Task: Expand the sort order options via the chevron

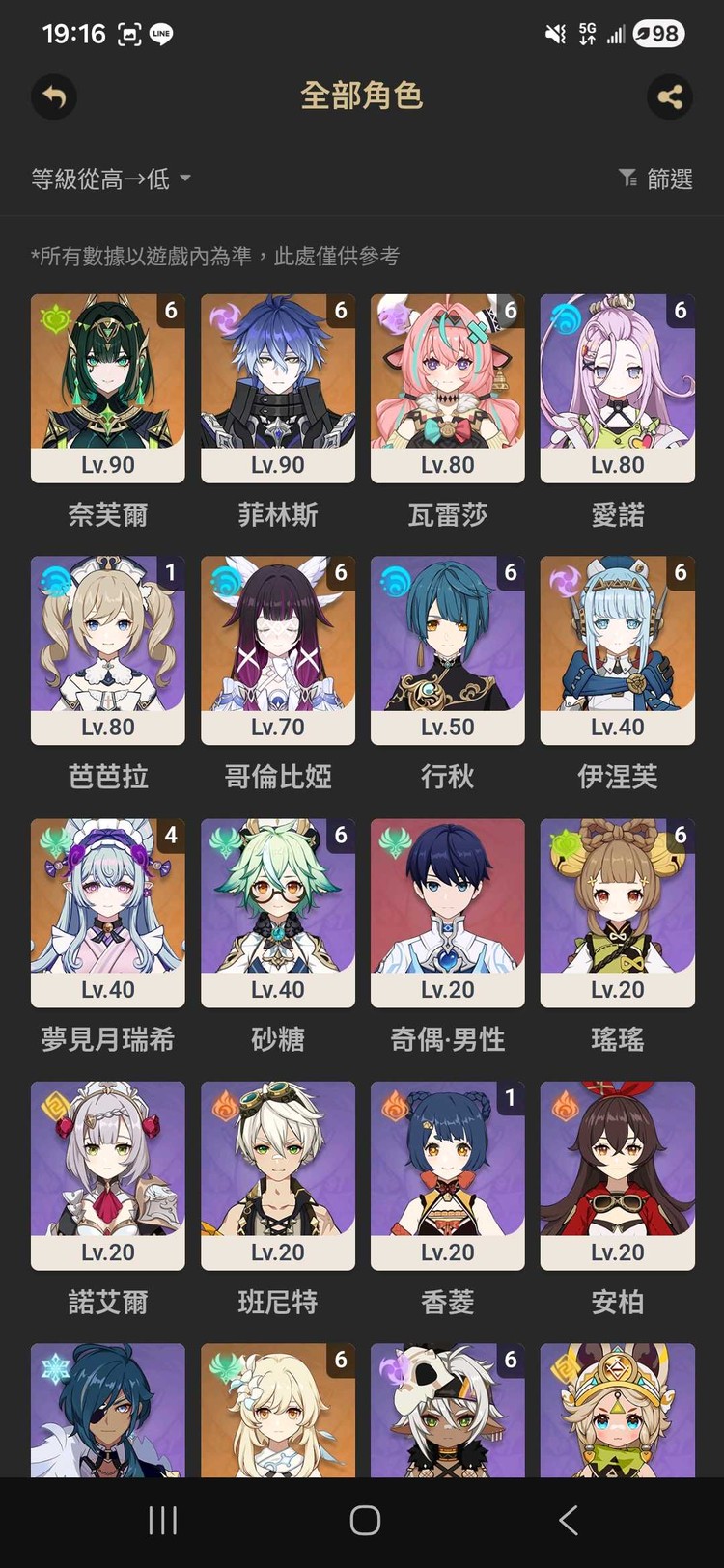Action: [x=184, y=179]
